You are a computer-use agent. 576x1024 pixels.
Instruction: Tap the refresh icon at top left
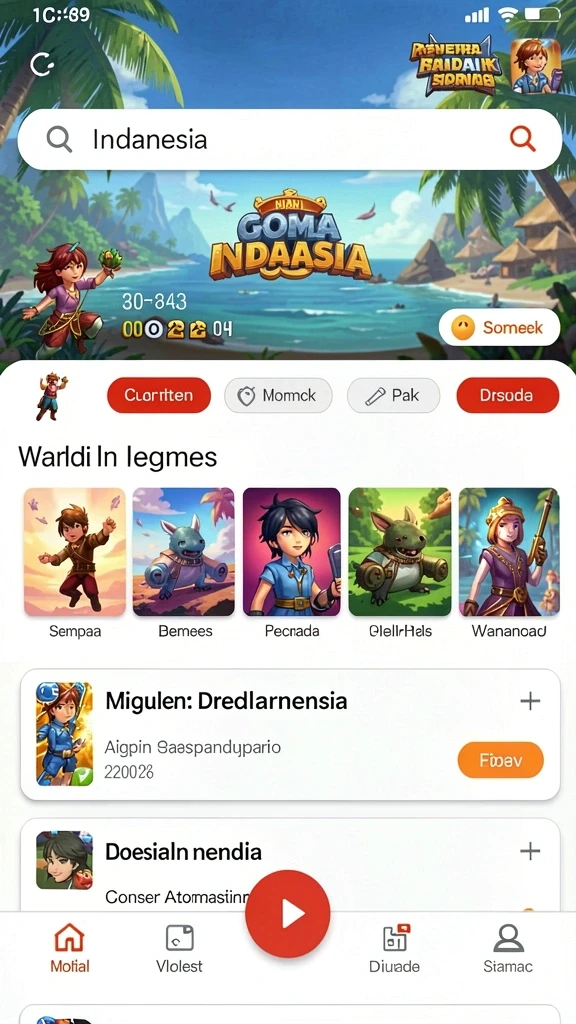(x=42, y=64)
